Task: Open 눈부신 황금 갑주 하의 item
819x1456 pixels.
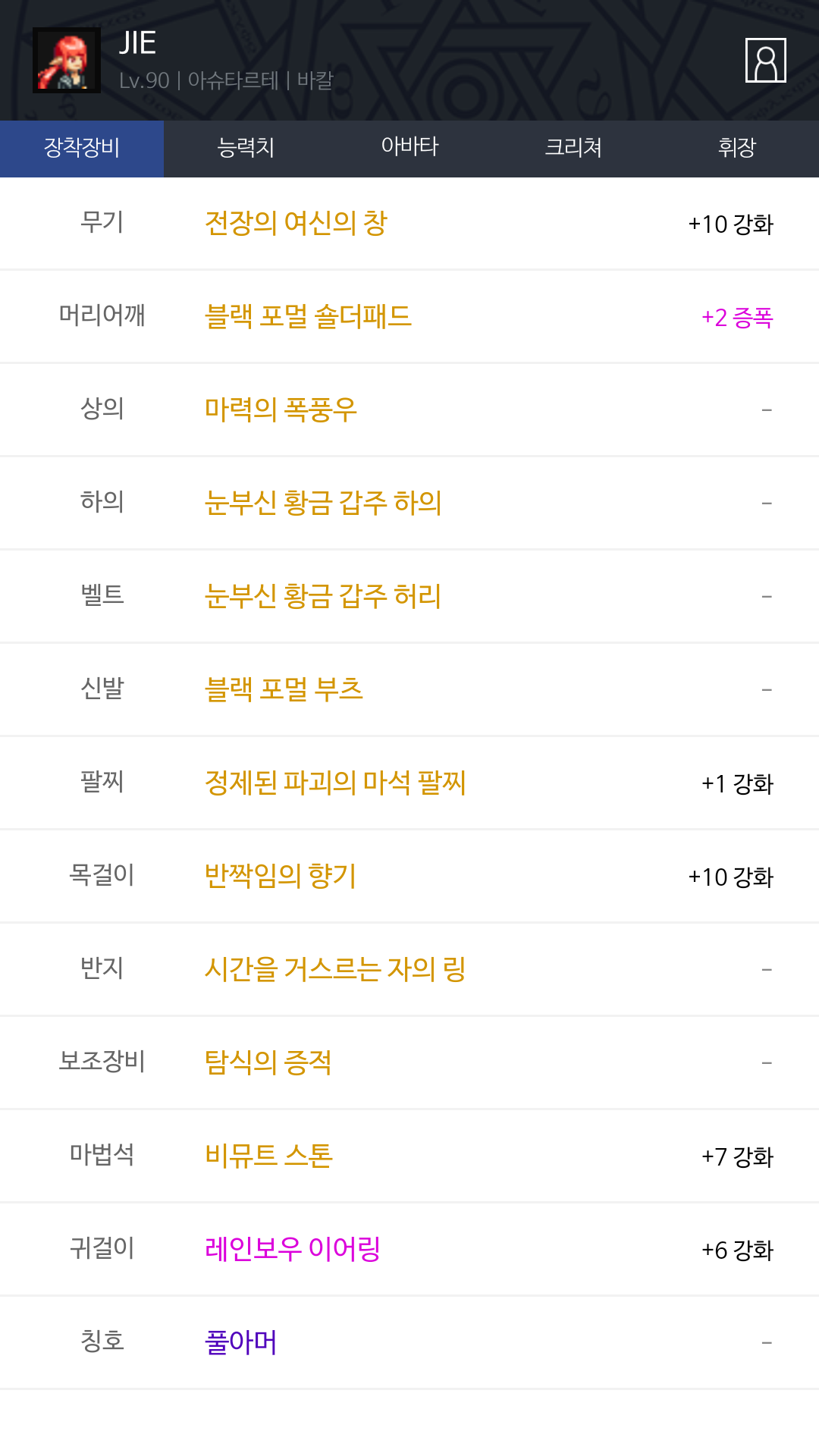Action: (x=323, y=503)
